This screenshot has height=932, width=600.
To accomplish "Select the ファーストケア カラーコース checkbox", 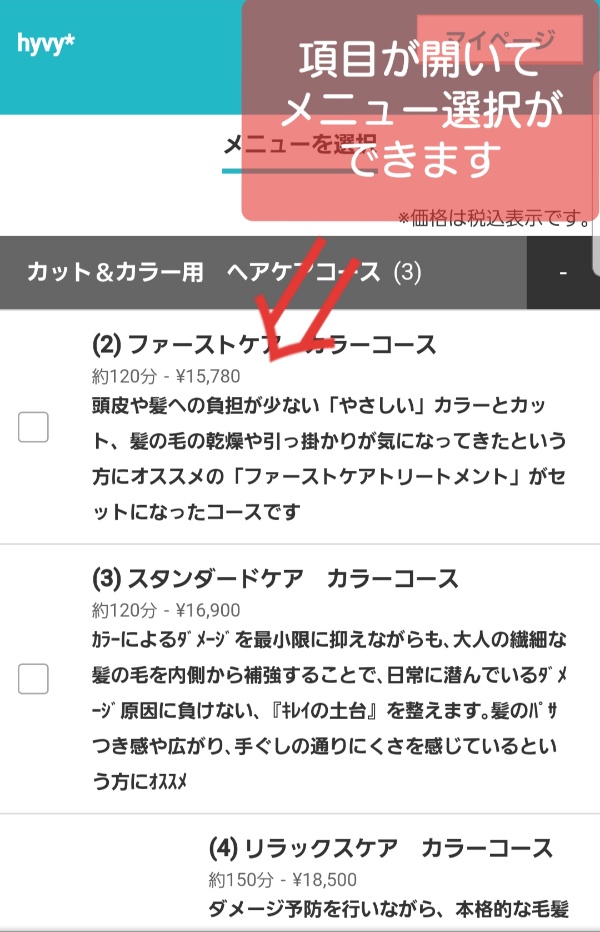I will 34,428.
